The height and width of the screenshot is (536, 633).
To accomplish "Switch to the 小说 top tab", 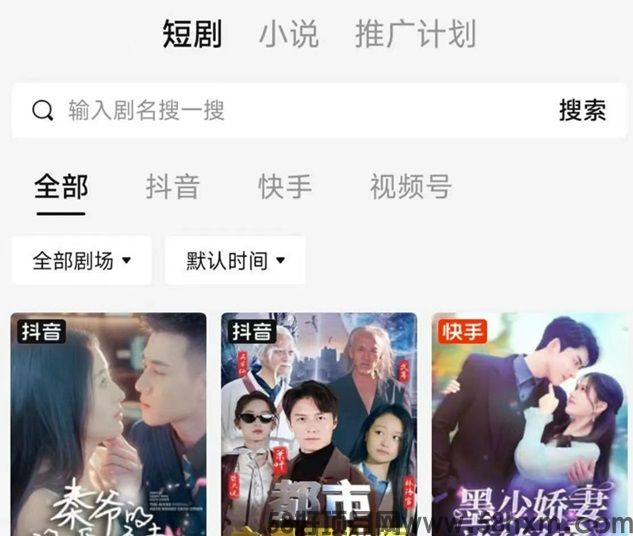I will (x=289, y=34).
